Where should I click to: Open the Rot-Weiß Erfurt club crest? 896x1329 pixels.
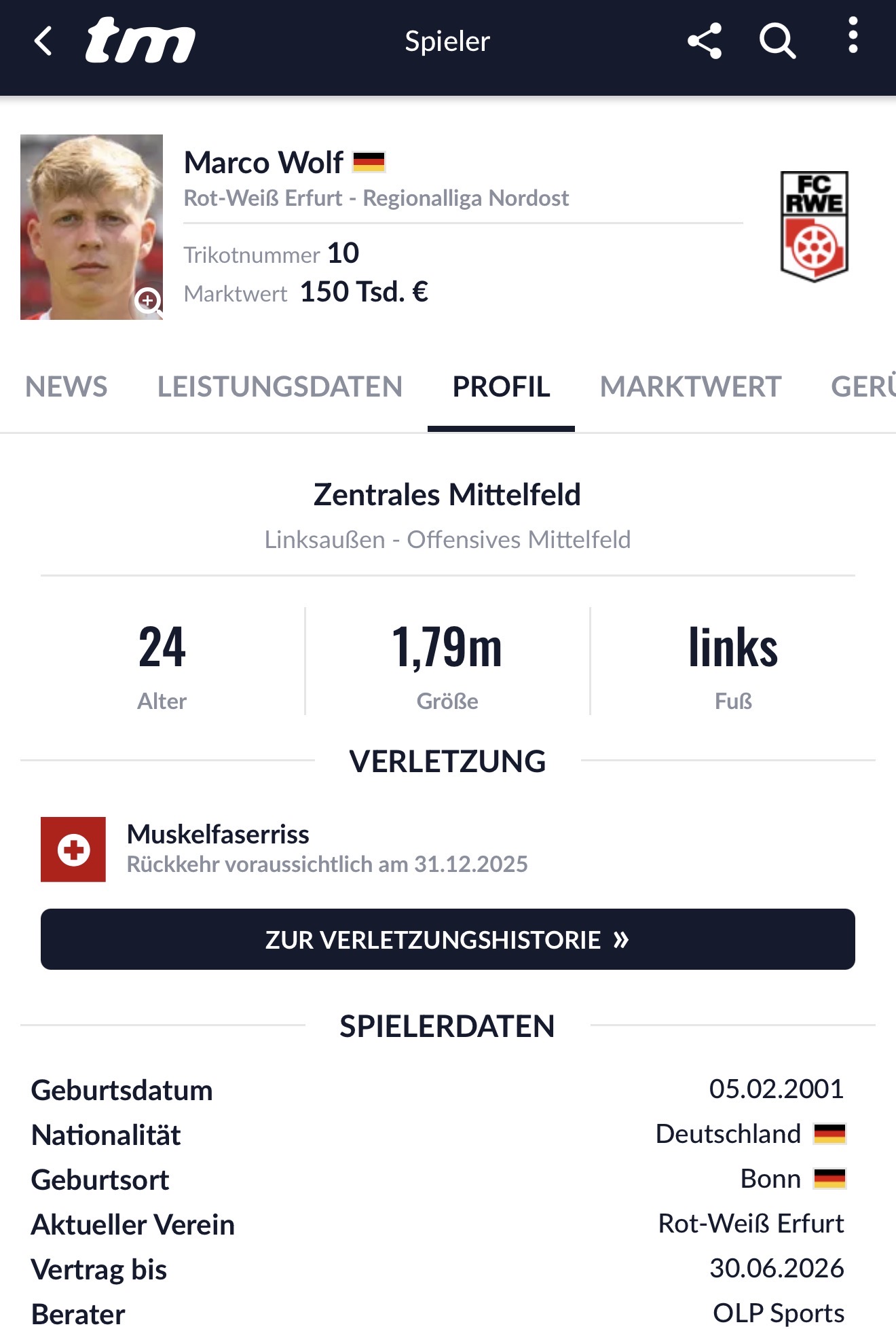814,226
